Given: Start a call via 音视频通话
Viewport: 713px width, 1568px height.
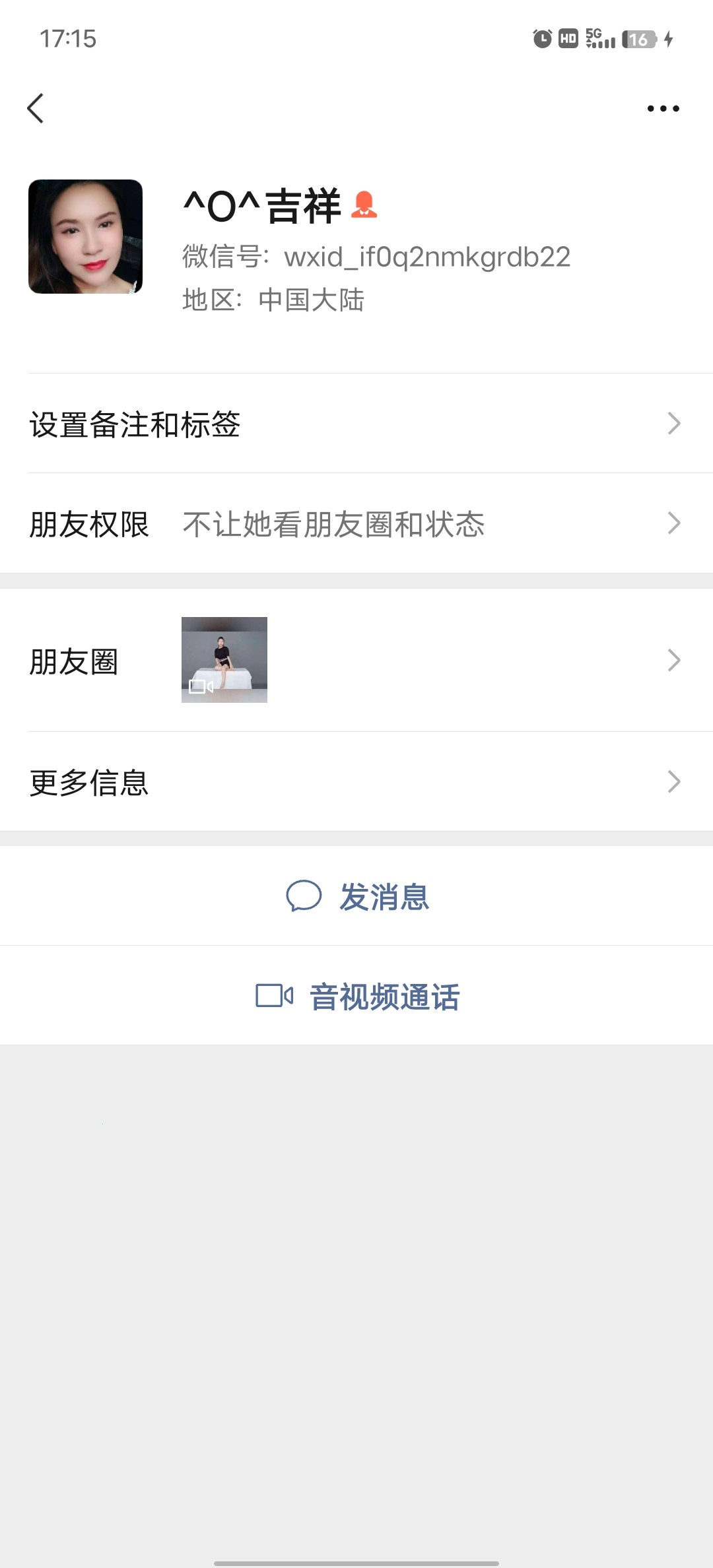Looking at the screenshot, I should tap(357, 996).
